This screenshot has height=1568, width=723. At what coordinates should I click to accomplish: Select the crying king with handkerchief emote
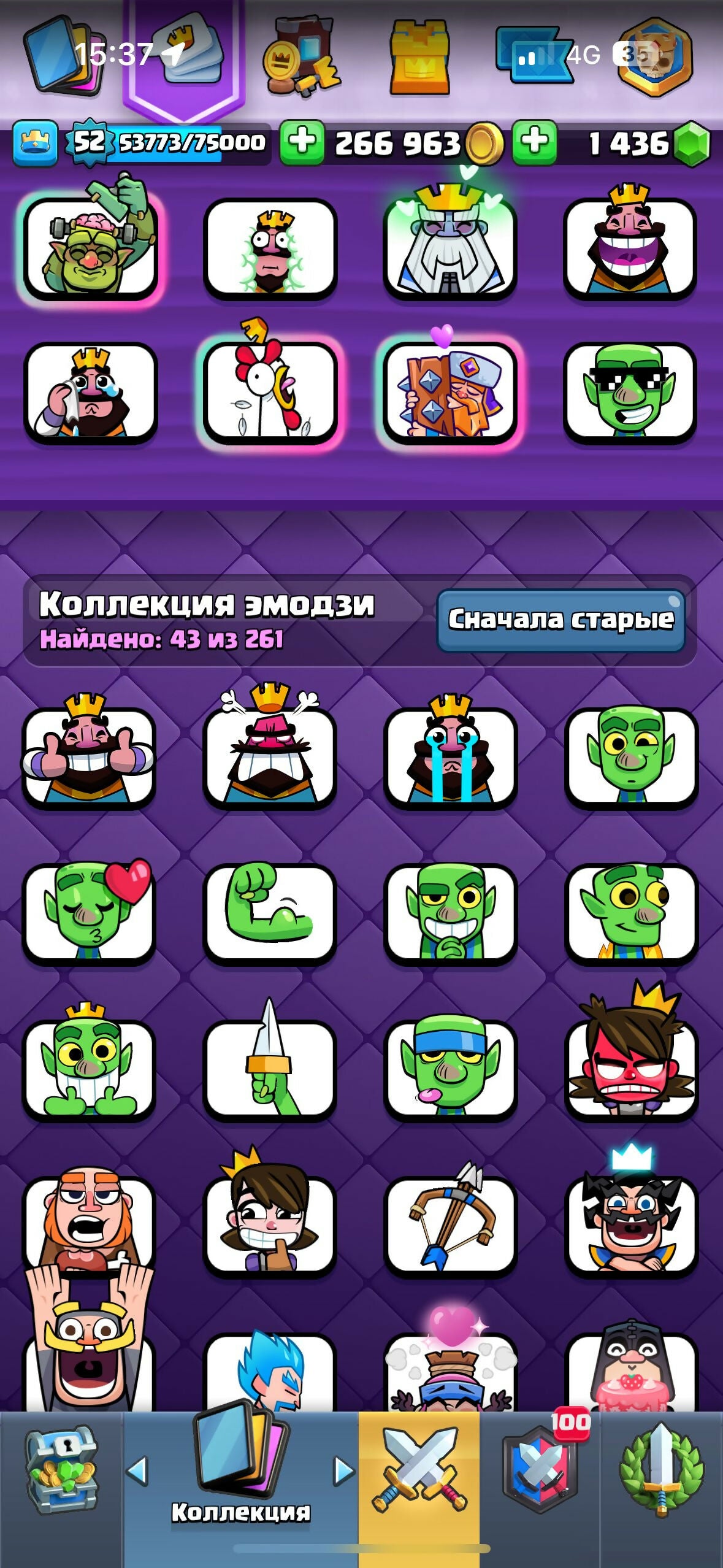90,393
